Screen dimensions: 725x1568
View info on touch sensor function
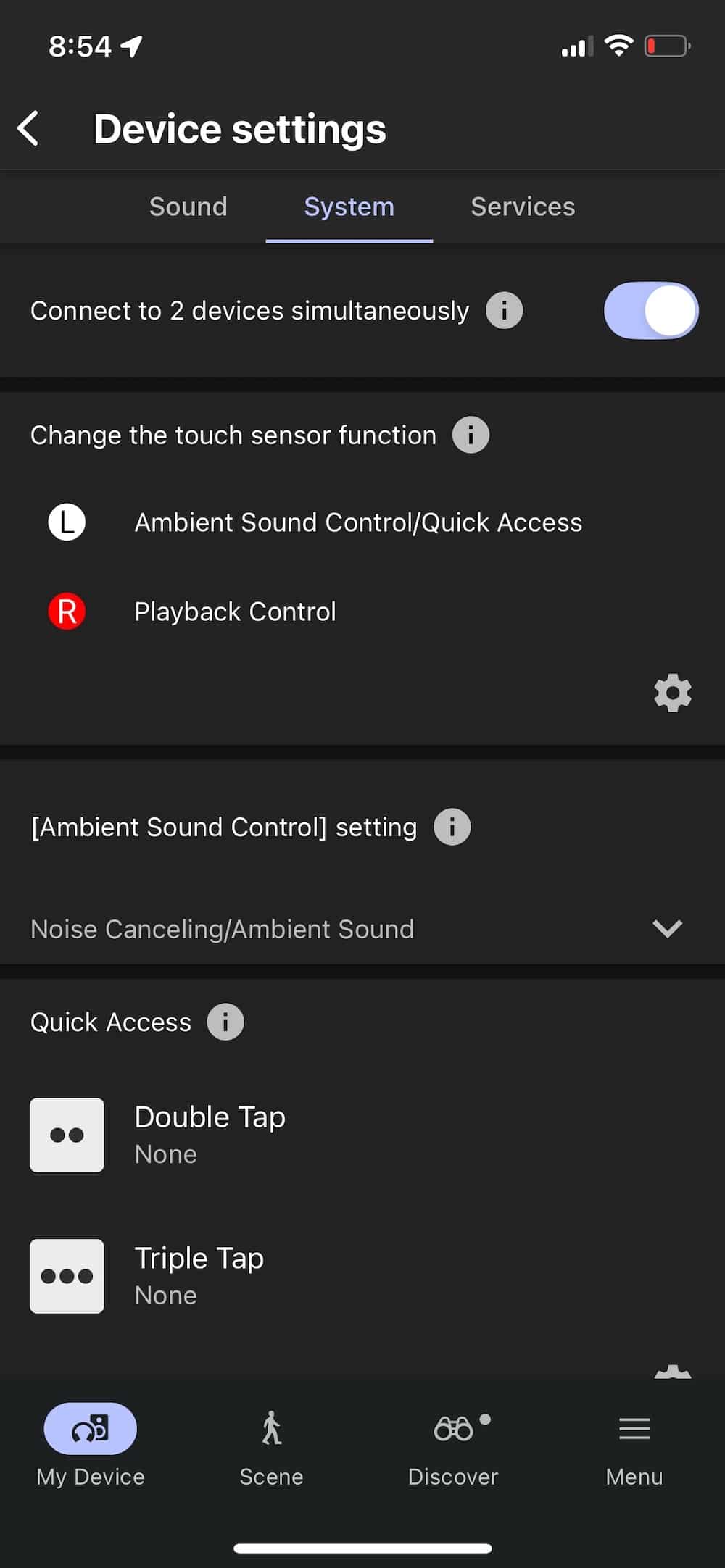pos(471,435)
